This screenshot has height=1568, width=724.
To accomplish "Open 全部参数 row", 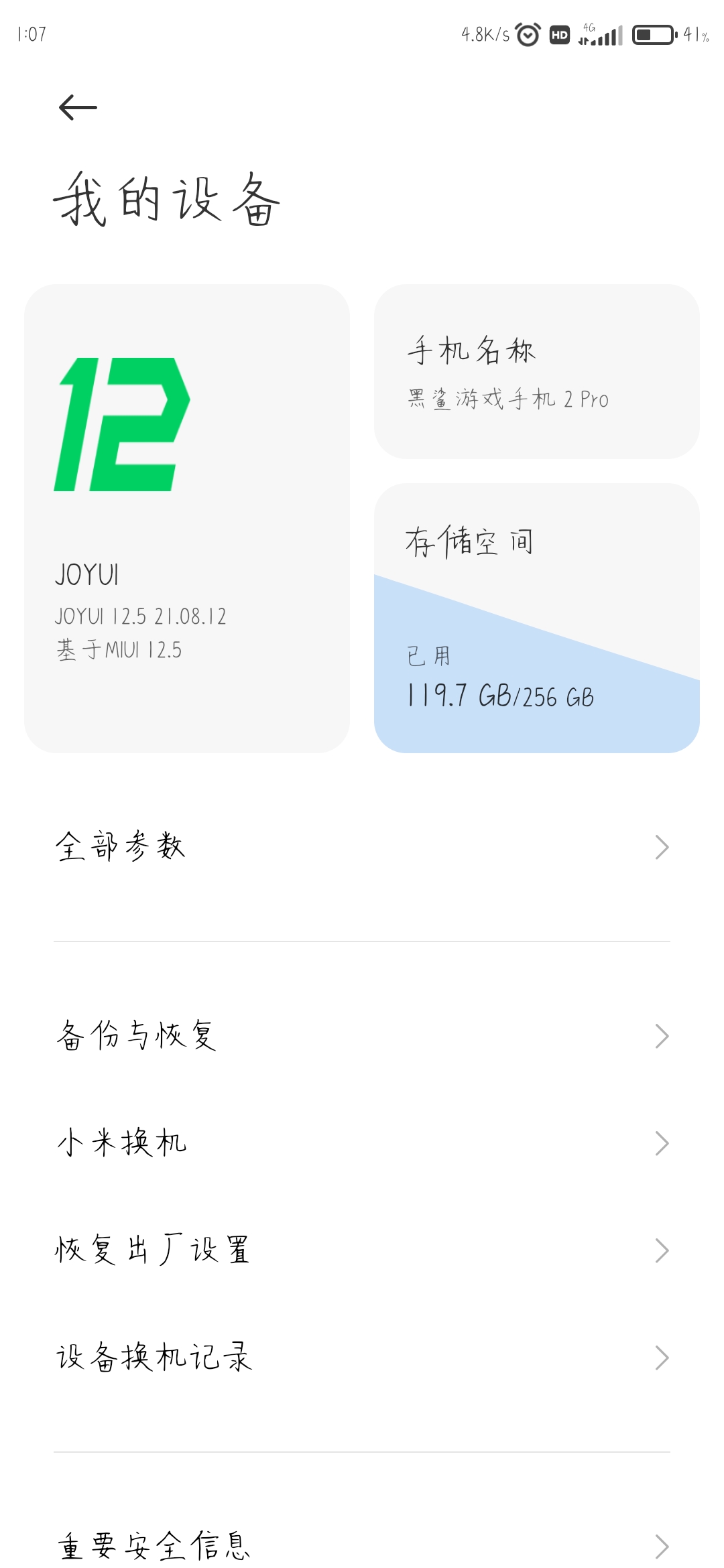I will (362, 847).
